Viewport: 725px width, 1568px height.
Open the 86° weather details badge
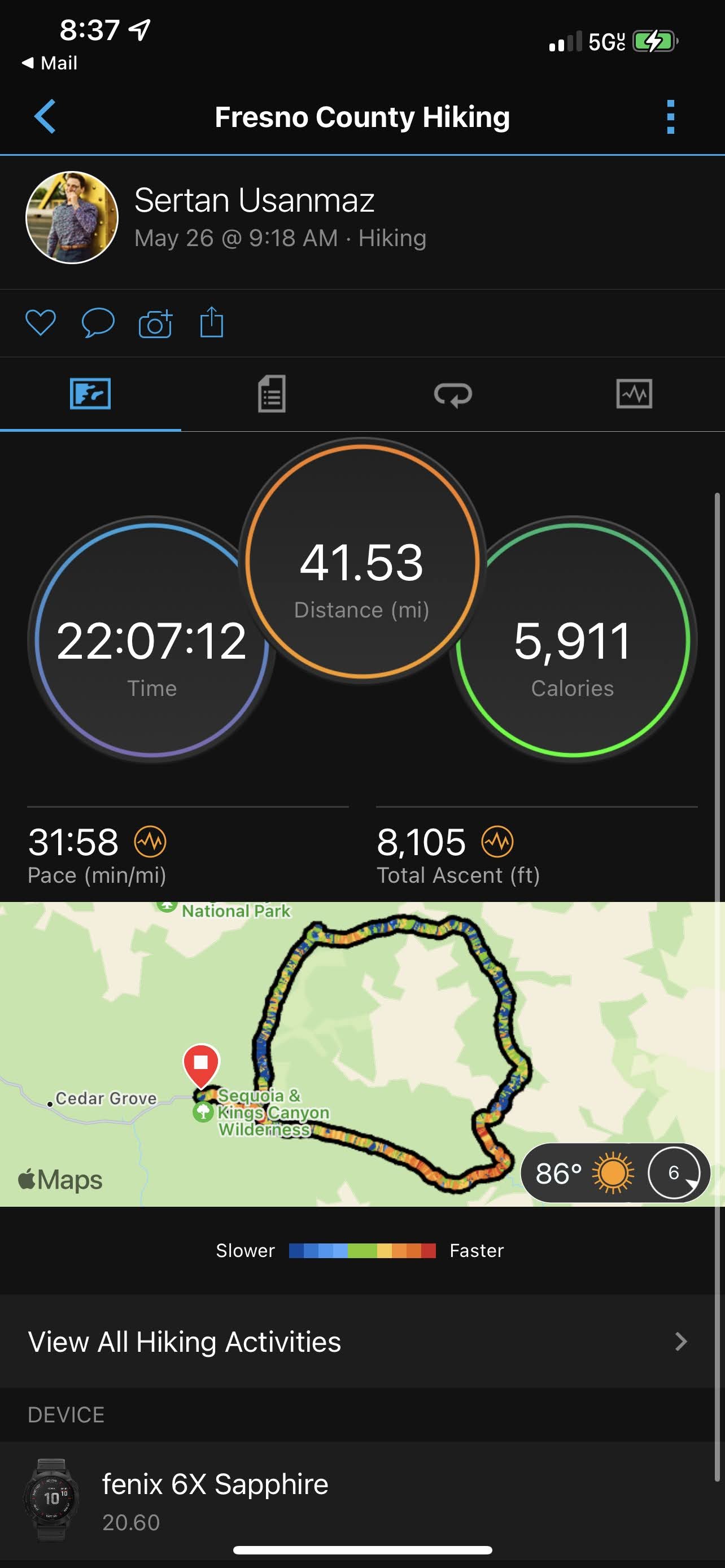click(x=615, y=1172)
